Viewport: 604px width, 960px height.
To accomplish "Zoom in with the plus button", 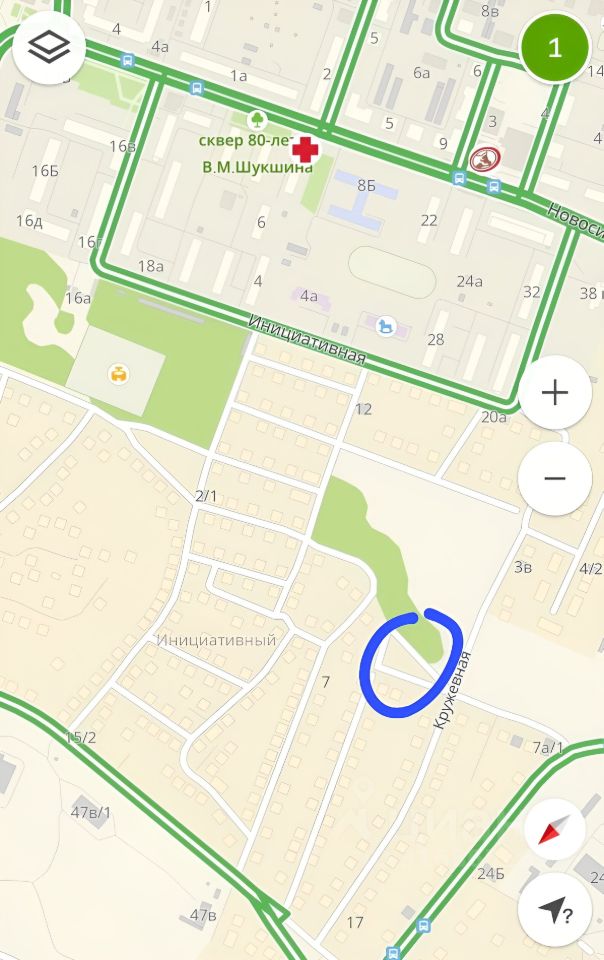I will click(x=554, y=392).
